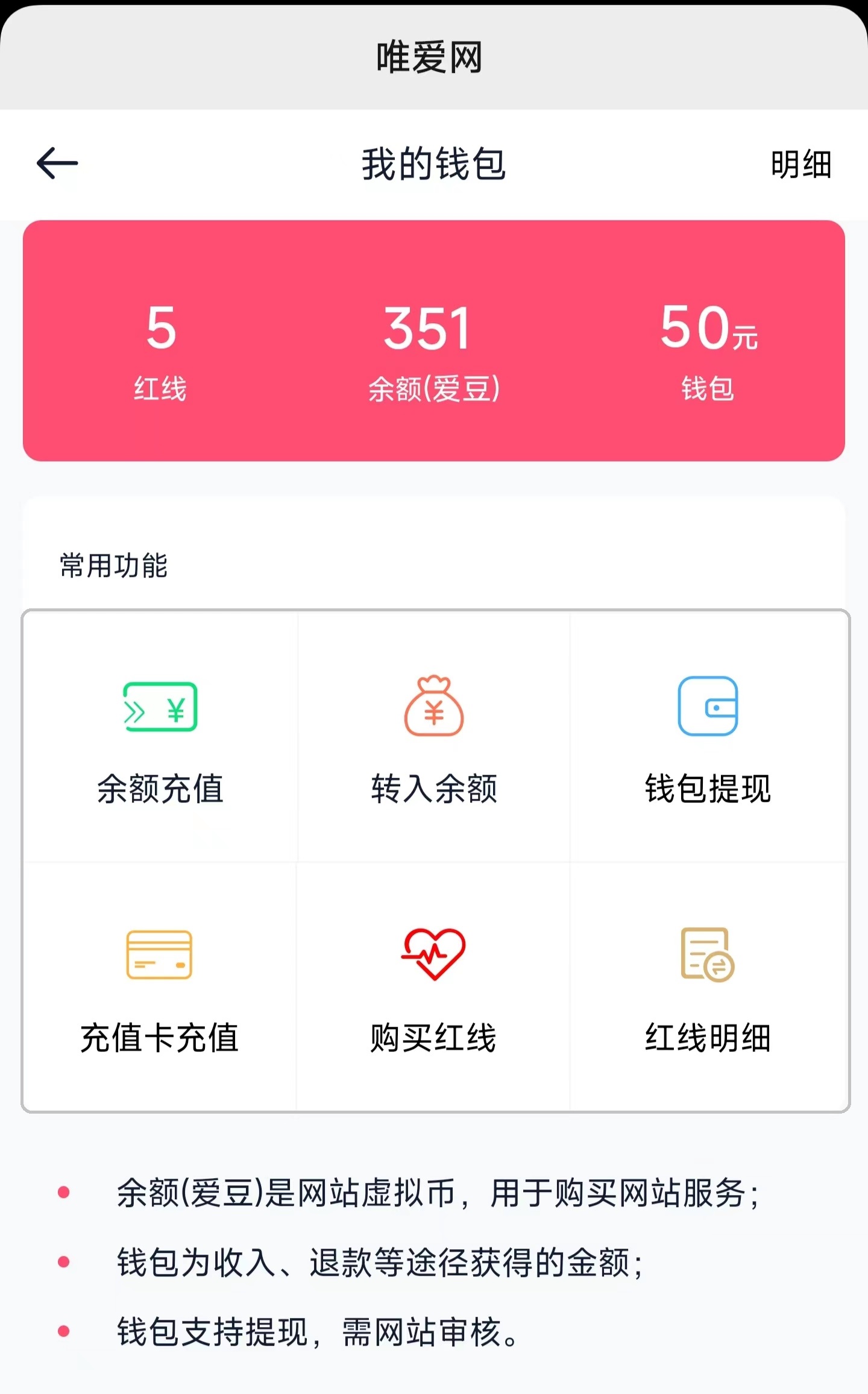
Task: Select 转入余额 option
Action: (x=434, y=737)
